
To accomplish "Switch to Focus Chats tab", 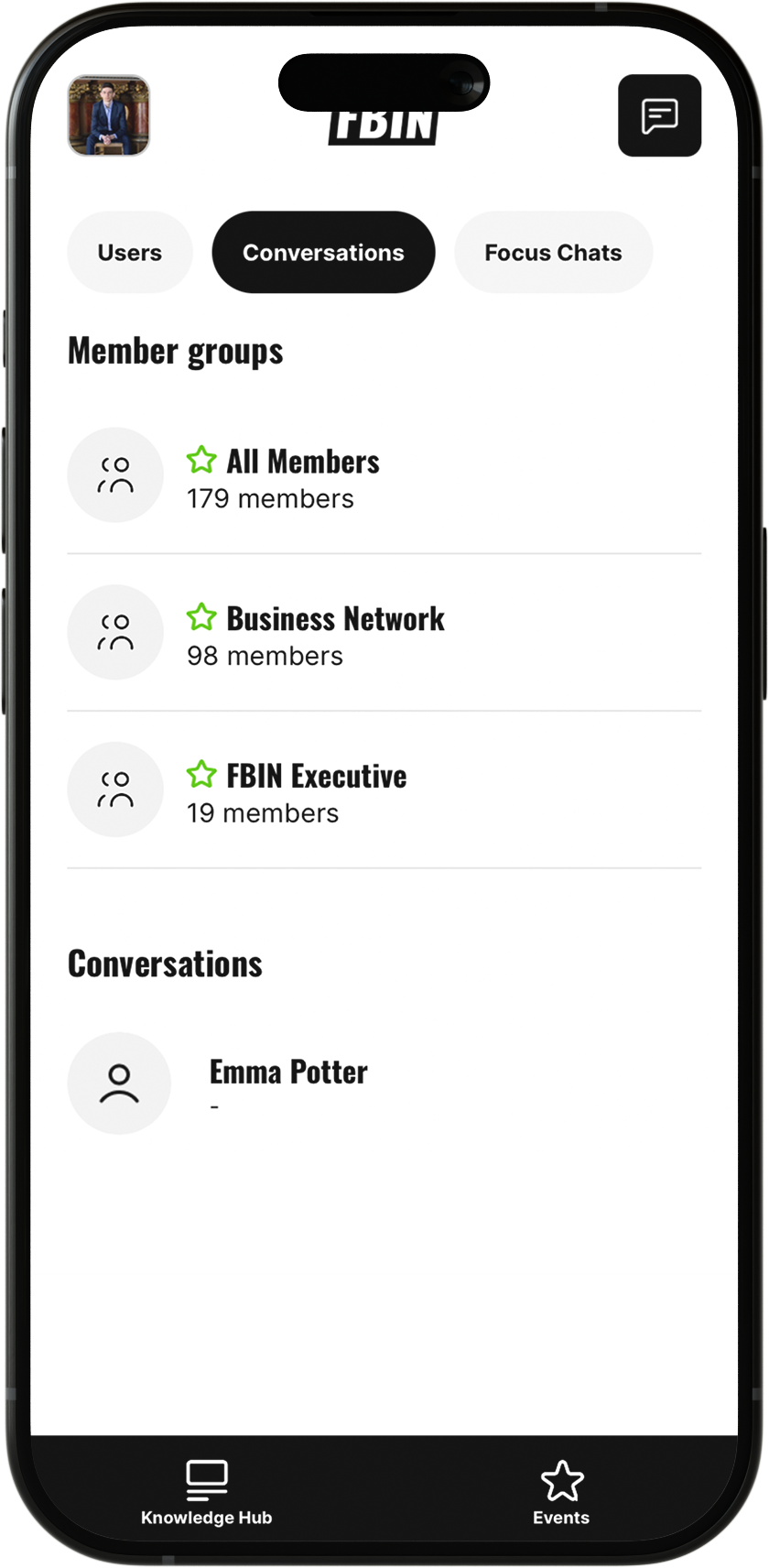I will (x=553, y=253).
